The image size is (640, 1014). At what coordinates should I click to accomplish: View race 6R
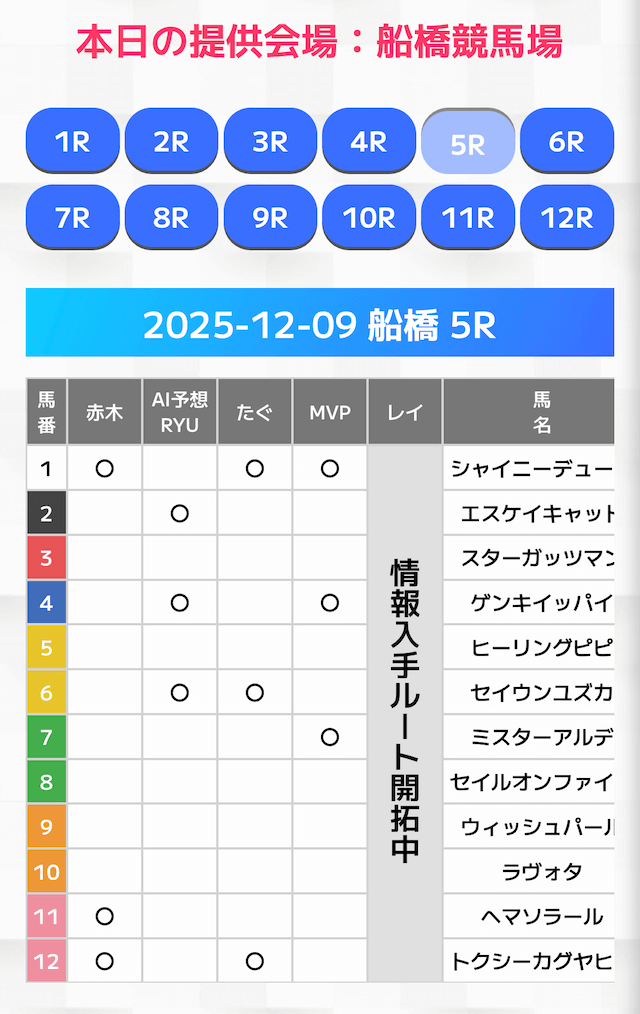pyautogui.click(x=567, y=142)
